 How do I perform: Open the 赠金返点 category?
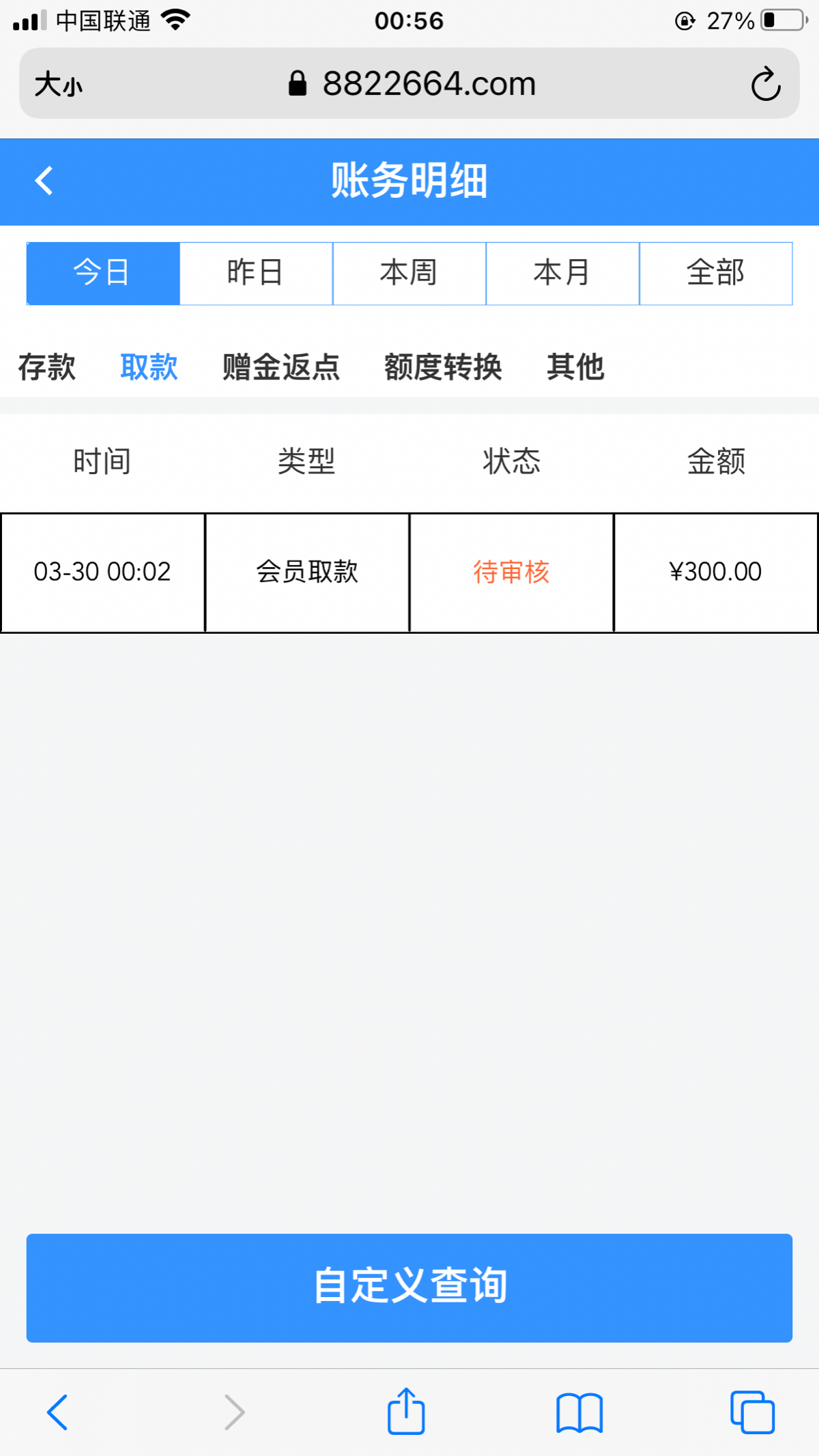[281, 367]
